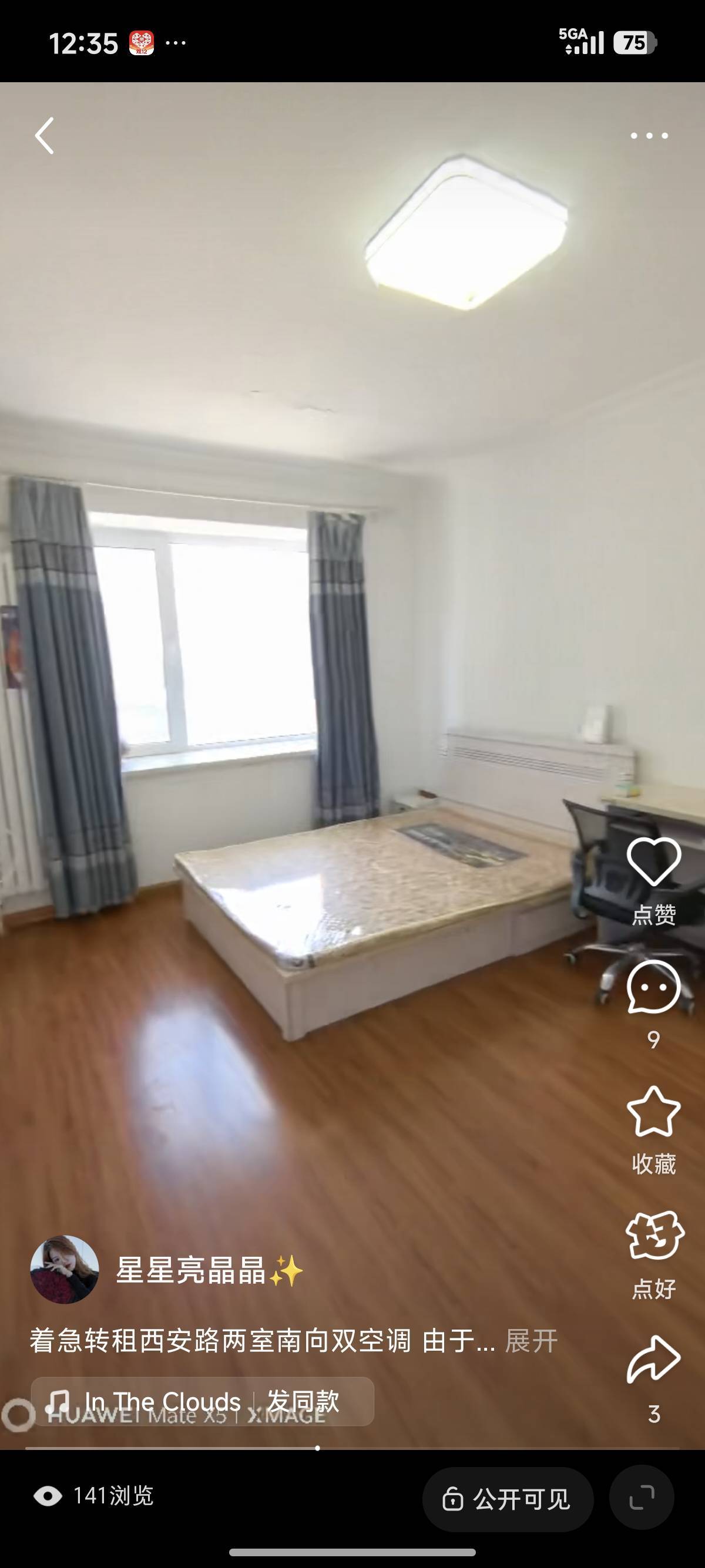Screen dimensions: 705x1568
Task: Share this video with the arrow icon
Action: click(x=653, y=1360)
